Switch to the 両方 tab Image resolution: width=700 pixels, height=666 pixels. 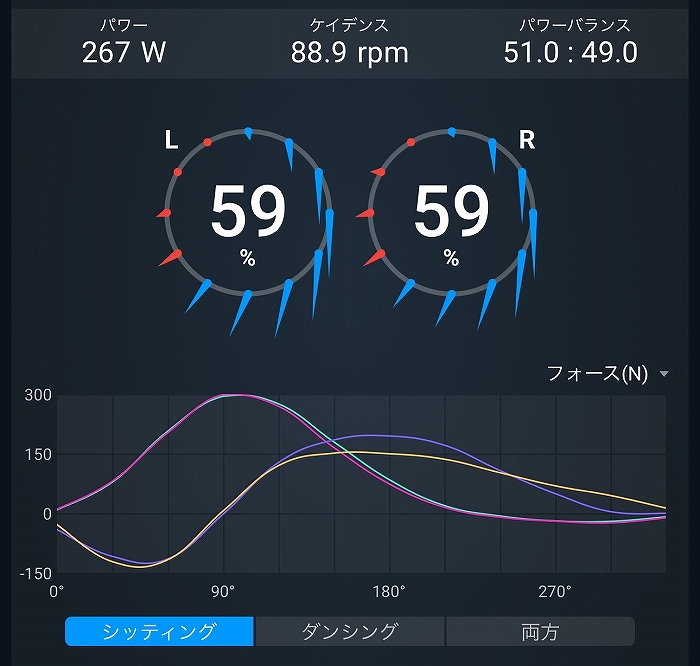point(541,631)
